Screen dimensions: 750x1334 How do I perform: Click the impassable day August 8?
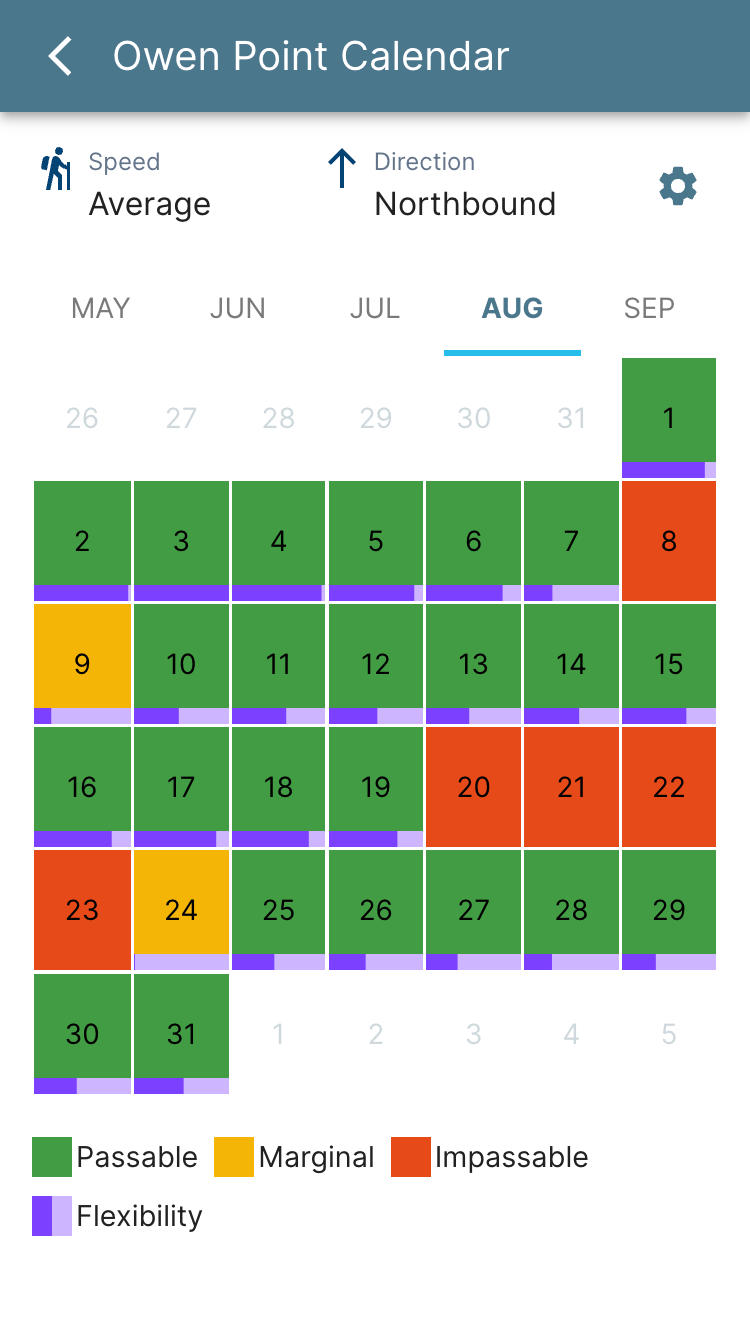[668, 541]
